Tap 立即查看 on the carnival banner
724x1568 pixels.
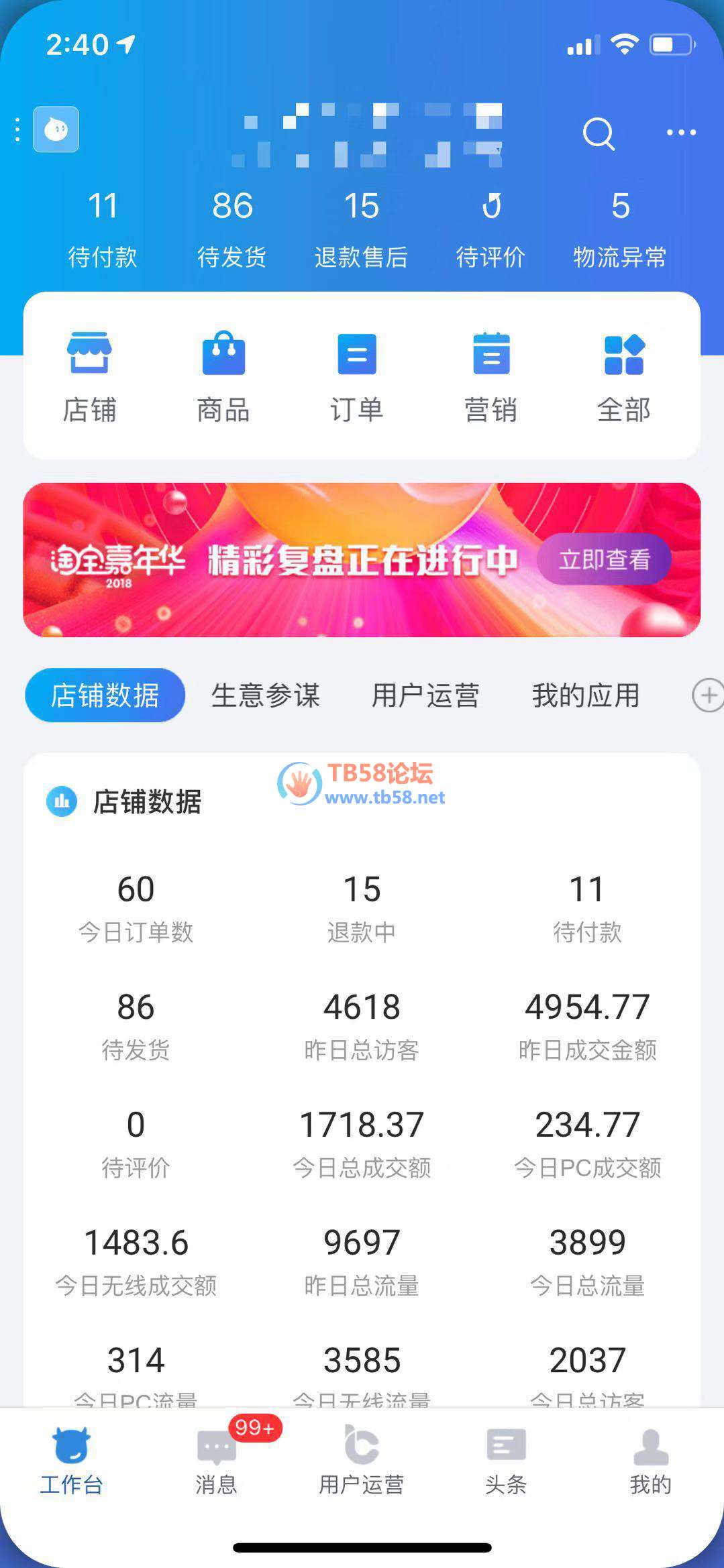(x=604, y=559)
